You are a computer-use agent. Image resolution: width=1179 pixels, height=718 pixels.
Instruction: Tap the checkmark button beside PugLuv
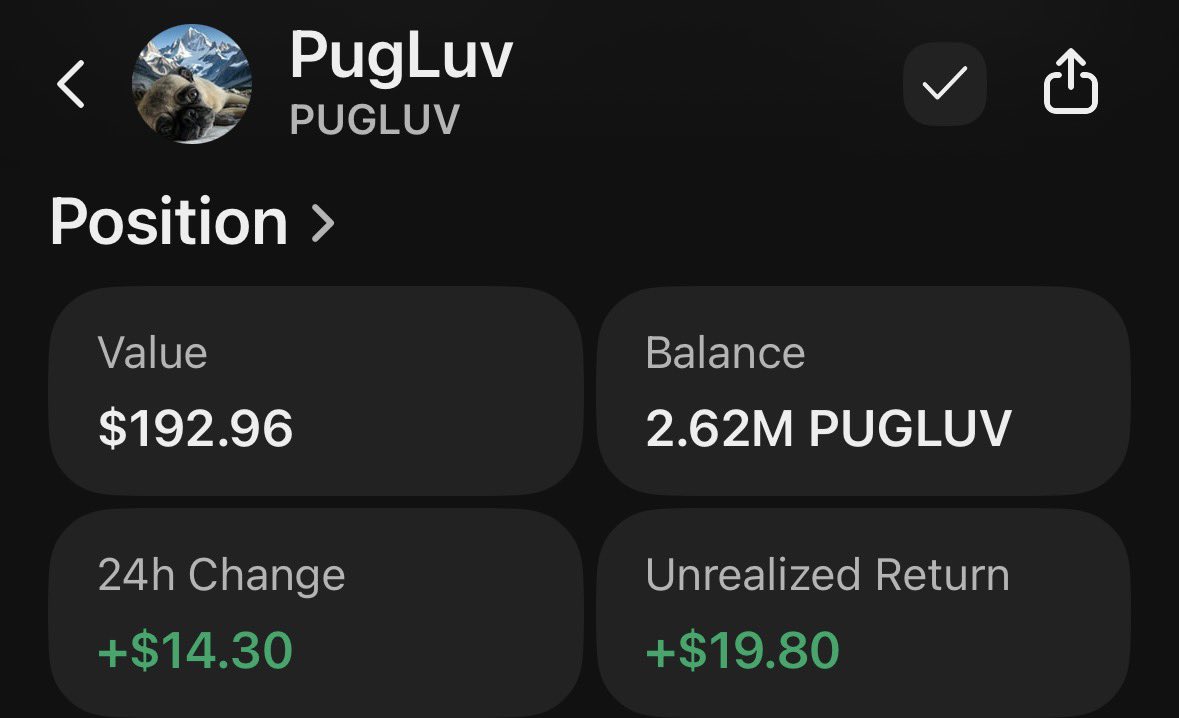click(x=944, y=84)
